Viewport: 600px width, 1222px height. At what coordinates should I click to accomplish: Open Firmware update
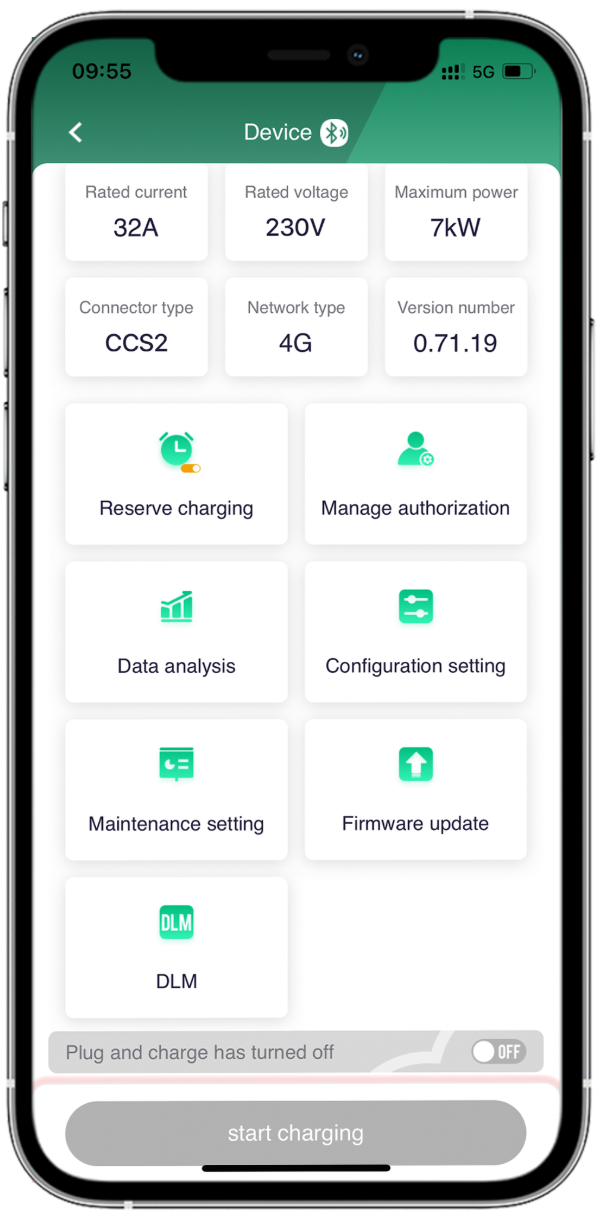[415, 790]
